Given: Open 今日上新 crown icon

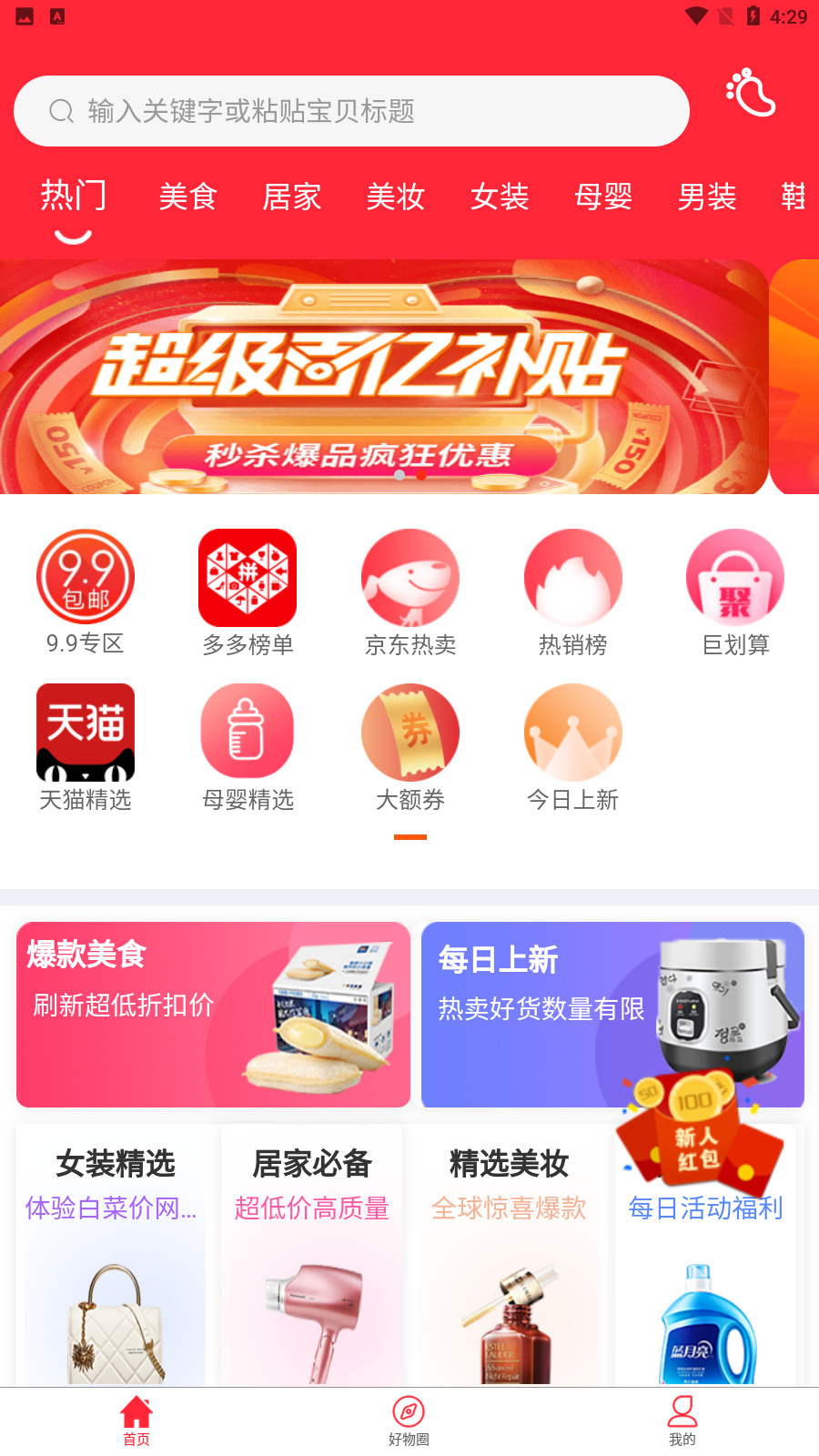Looking at the screenshot, I should click(x=572, y=732).
